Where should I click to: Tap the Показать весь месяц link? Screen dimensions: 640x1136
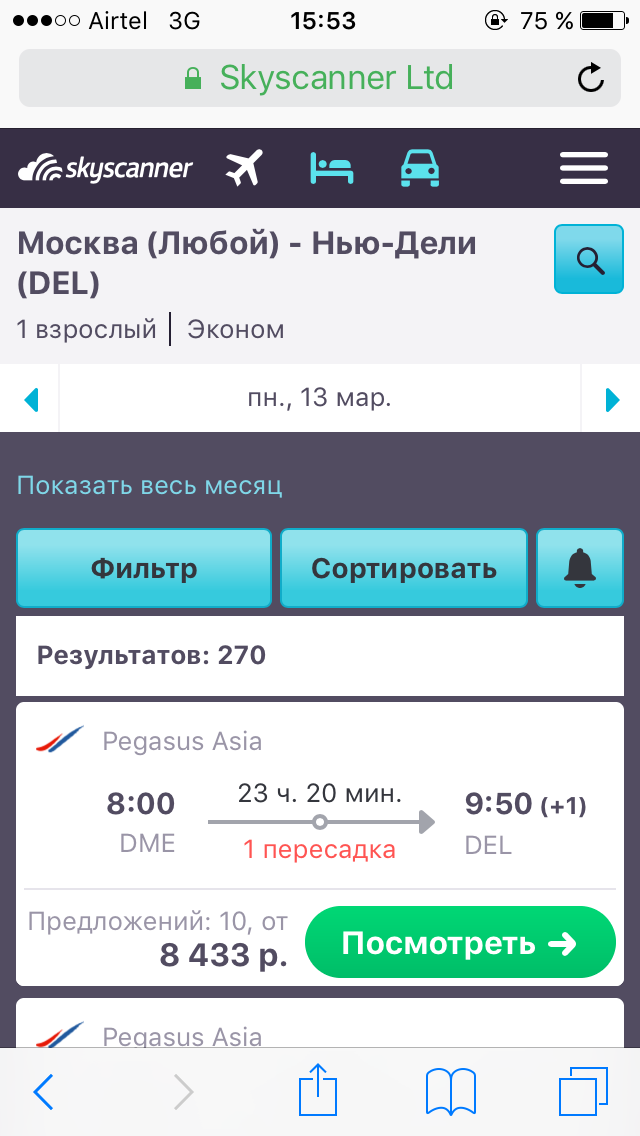tap(150, 486)
